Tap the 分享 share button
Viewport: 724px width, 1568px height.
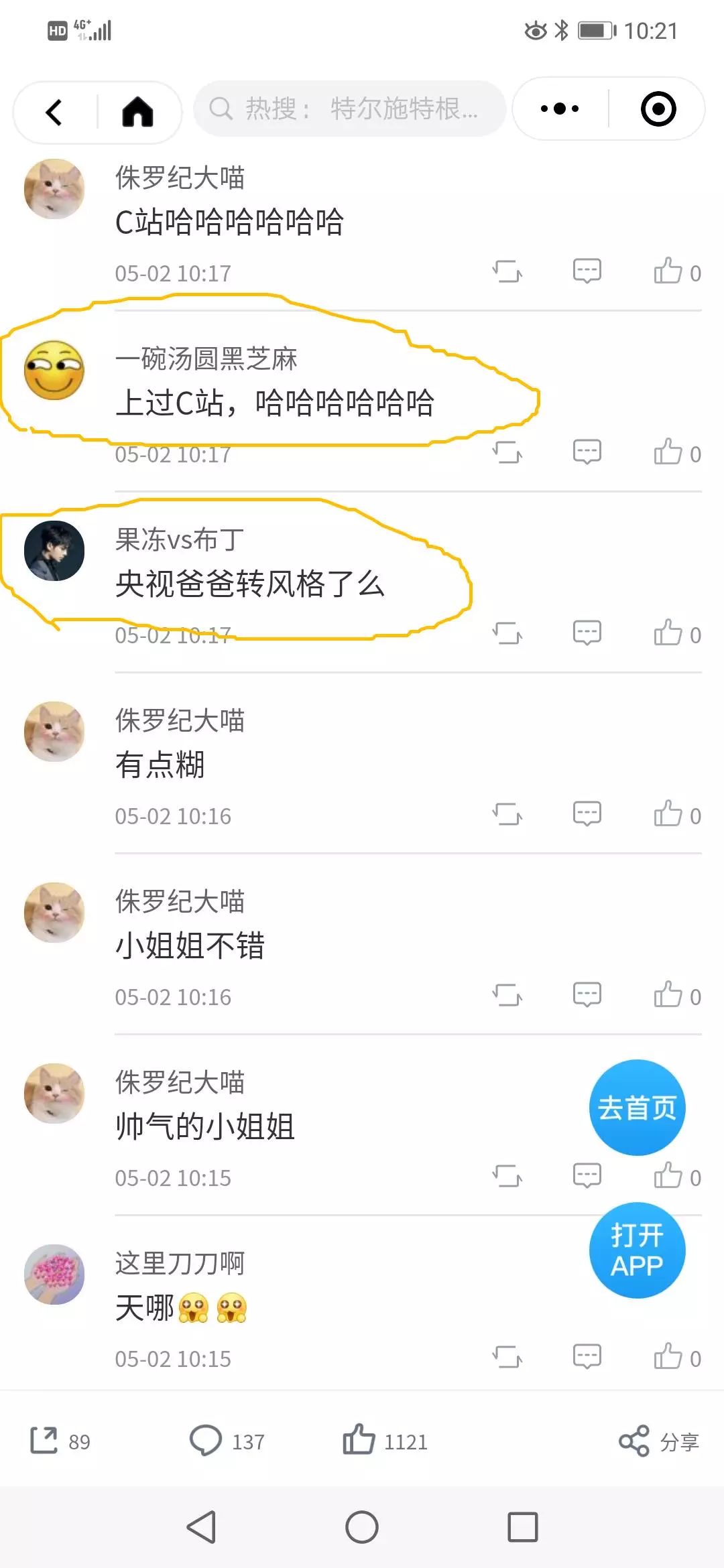(658, 1441)
